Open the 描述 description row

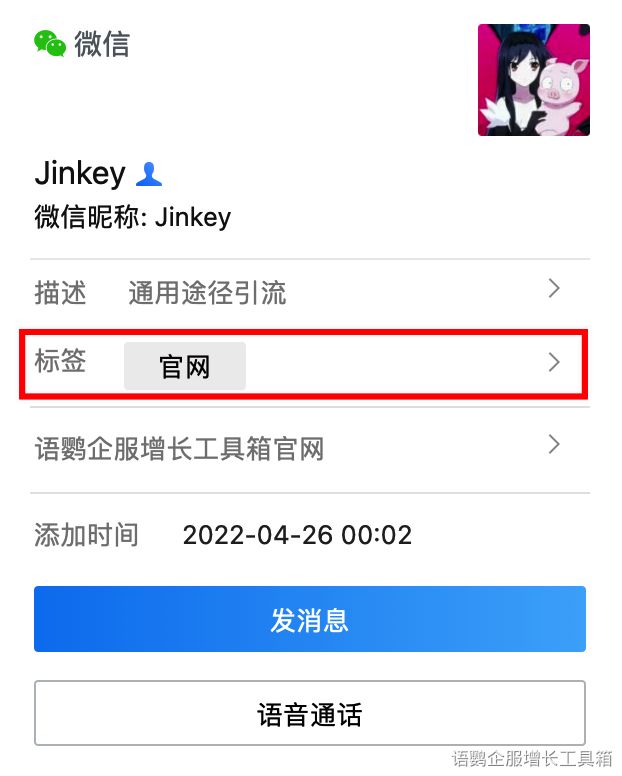pyautogui.click(x=310, y=292)
